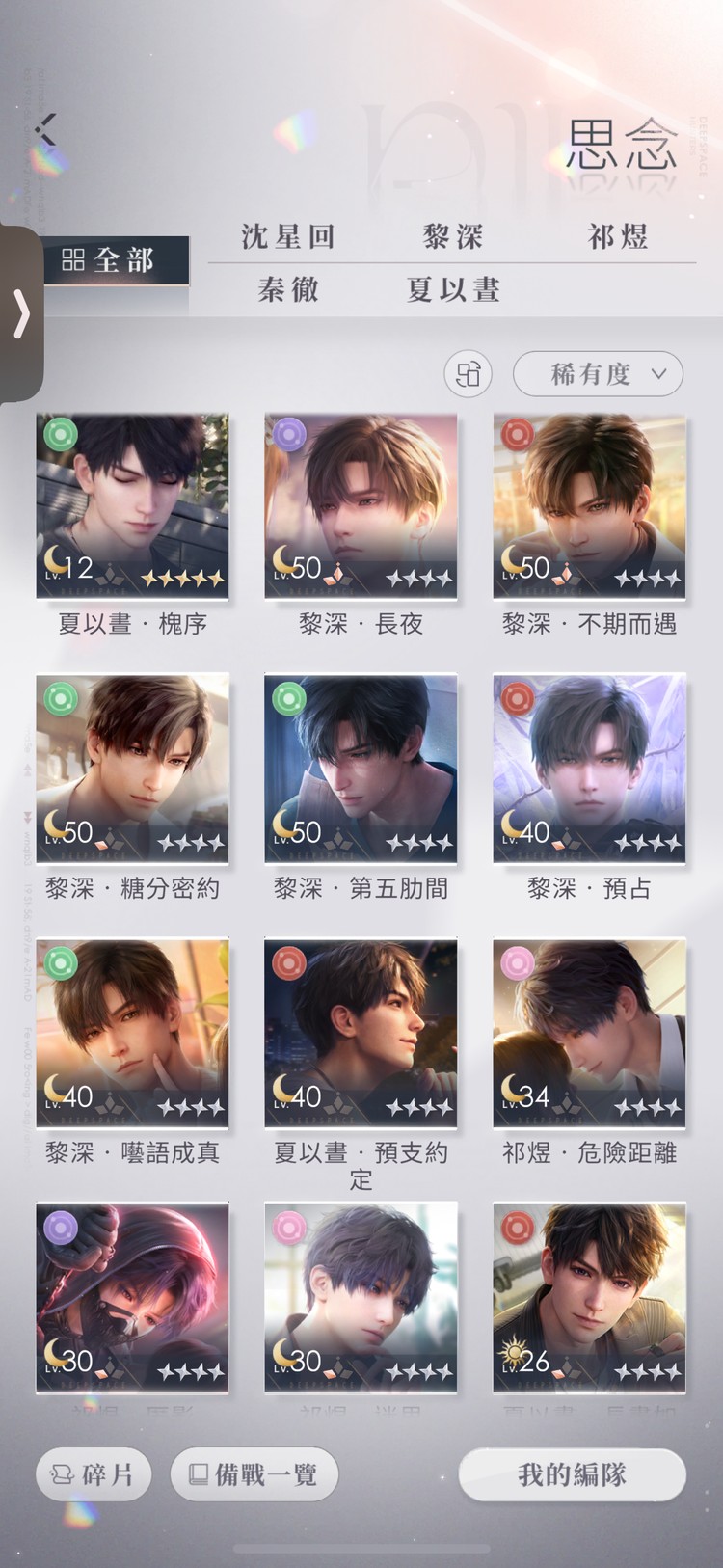This screenshot has height=1568, width=723.
Task: Switch to the 沈星回 tab
Action: [287, 237]
